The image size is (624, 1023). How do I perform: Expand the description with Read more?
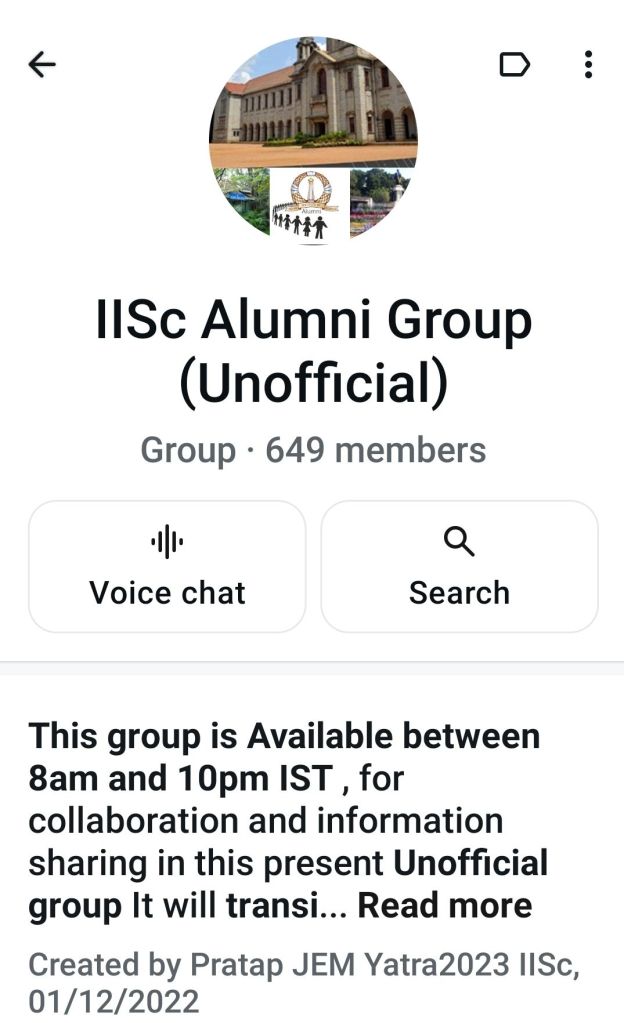click(x=445, y=906)
